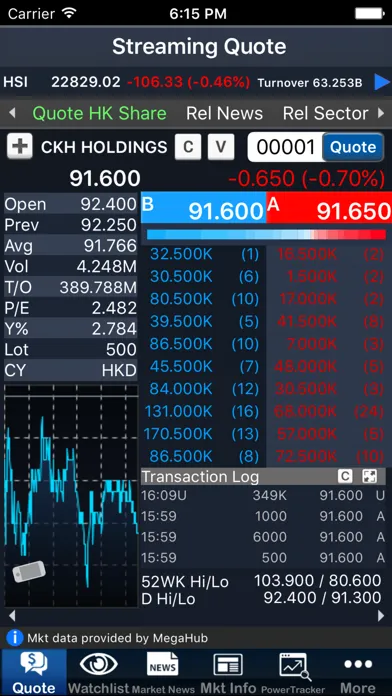Tap the right arrow after Rel Sector
Image resolution: width=392 pixels, height=696 pixels.
381,113
